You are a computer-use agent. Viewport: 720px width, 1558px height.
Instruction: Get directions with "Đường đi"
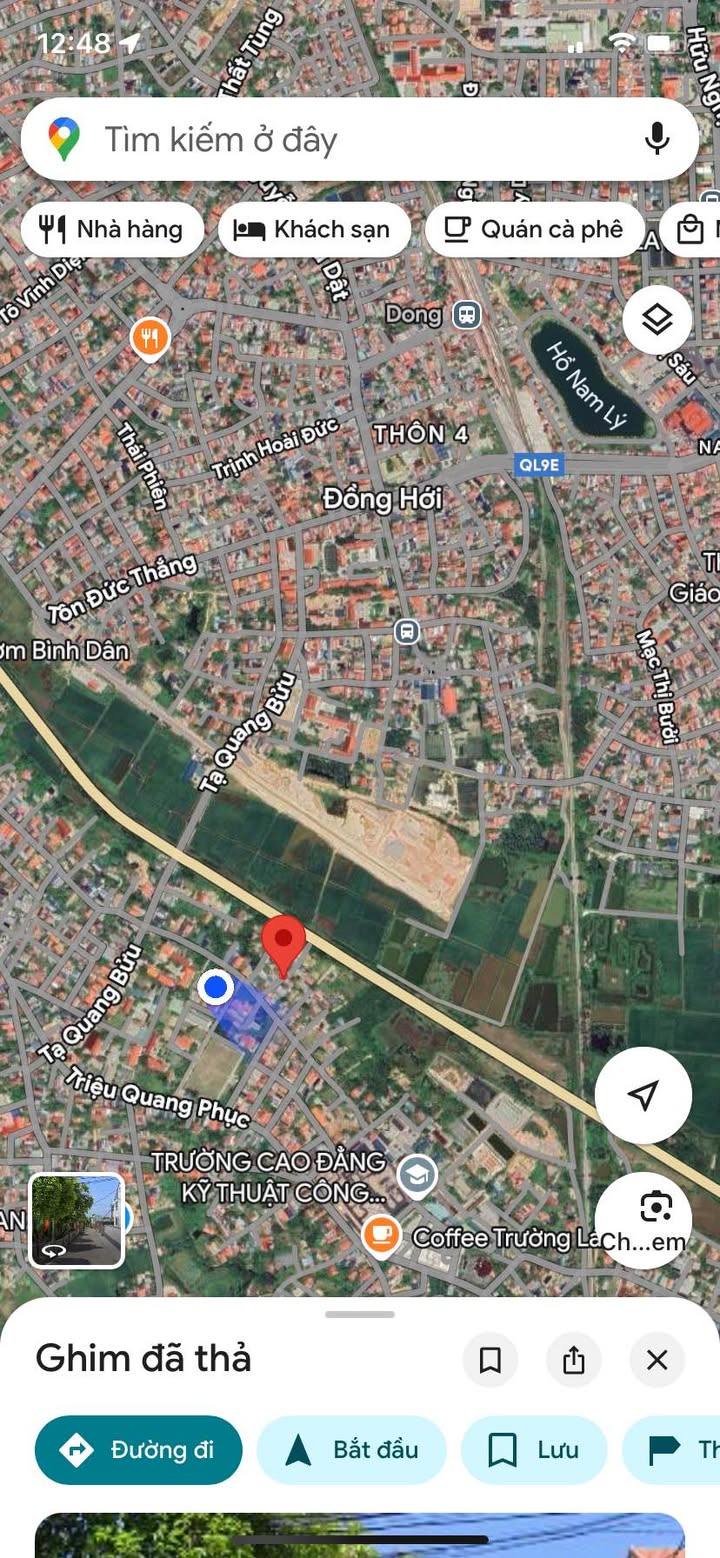(138, 1450)
